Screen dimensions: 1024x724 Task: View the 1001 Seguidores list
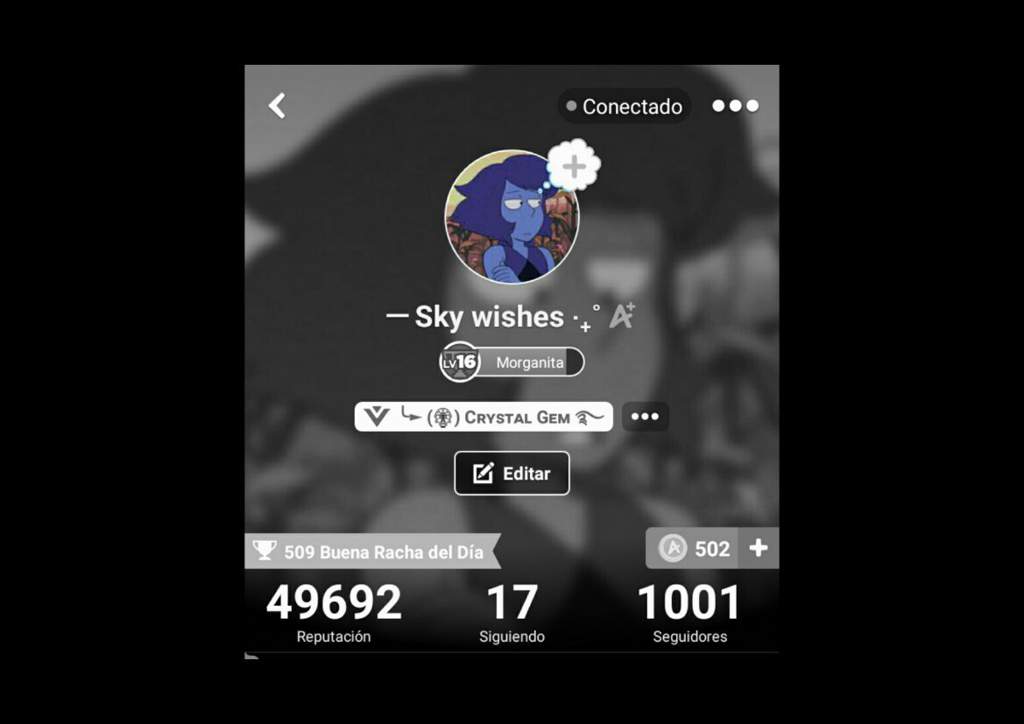pyautogui.click(x=689, y=613)
